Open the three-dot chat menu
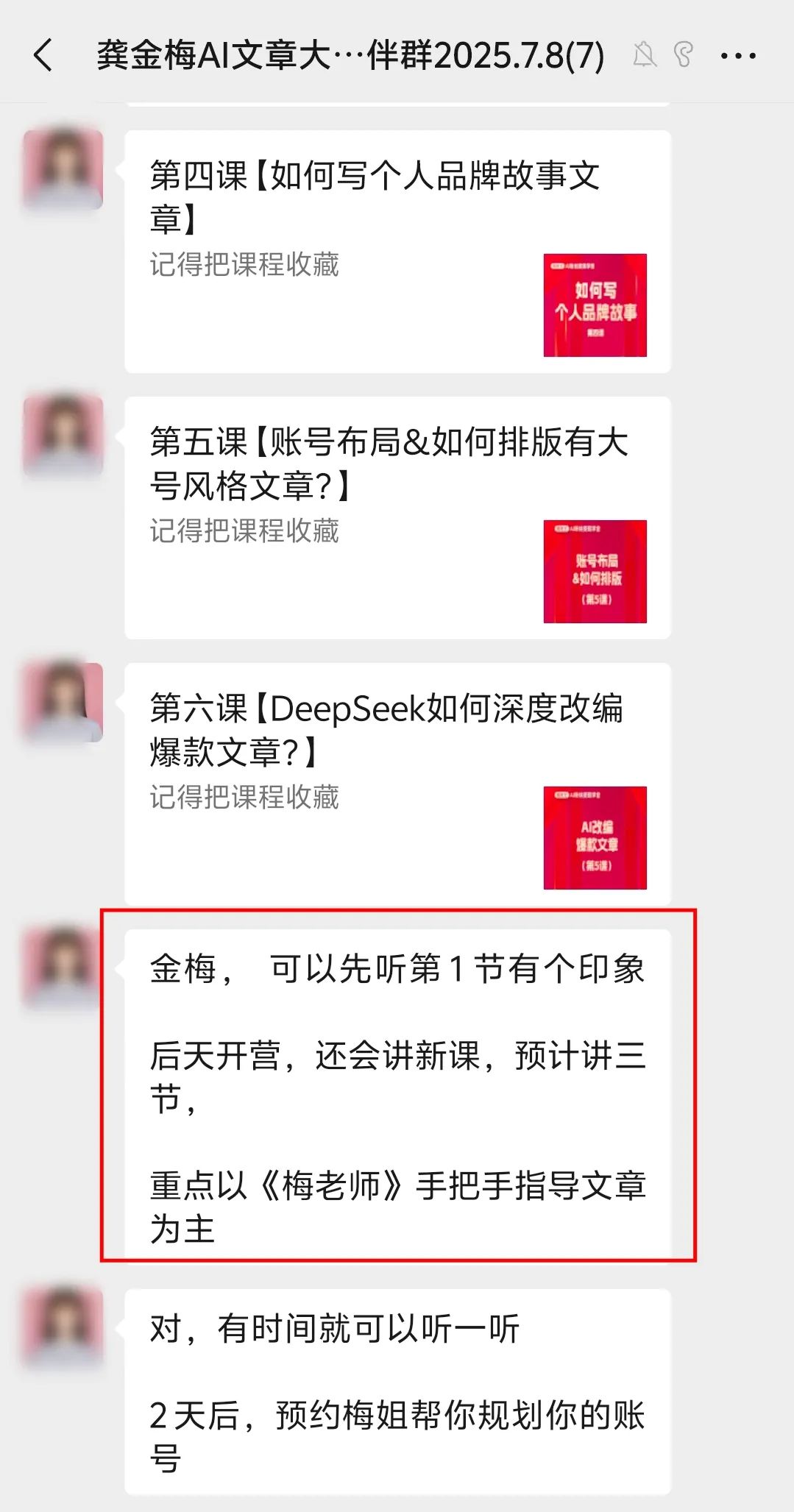This screenshot has height=1512, width=794. click(737, 56)
